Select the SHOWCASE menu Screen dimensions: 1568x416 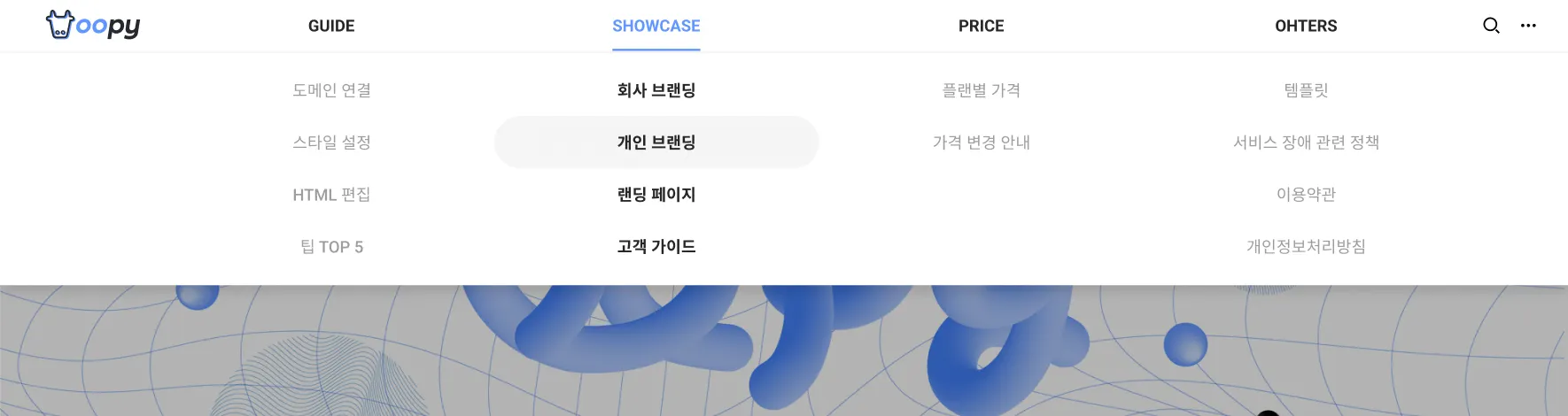[x=656, y=26]
